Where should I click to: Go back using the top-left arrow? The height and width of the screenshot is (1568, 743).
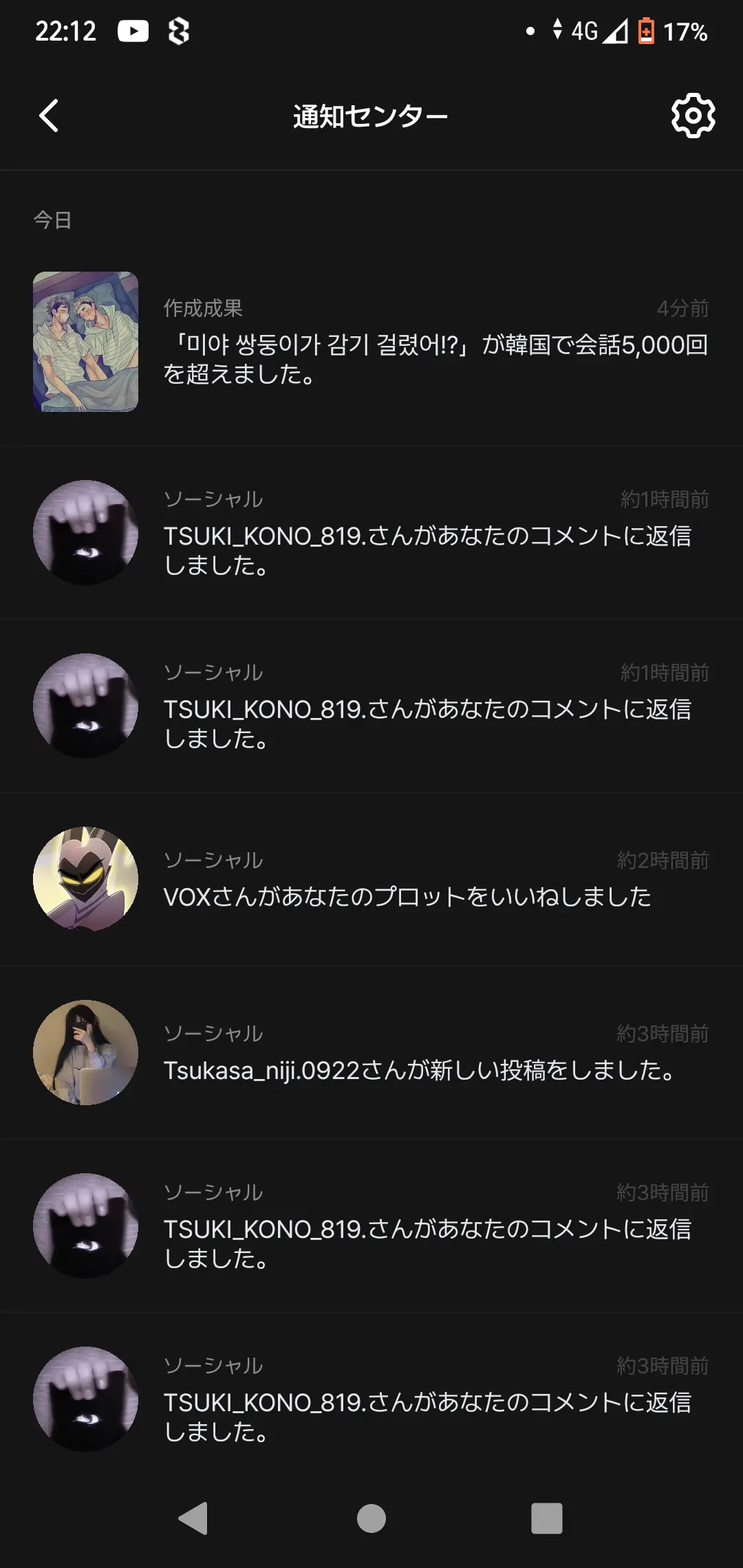(49, 116)
